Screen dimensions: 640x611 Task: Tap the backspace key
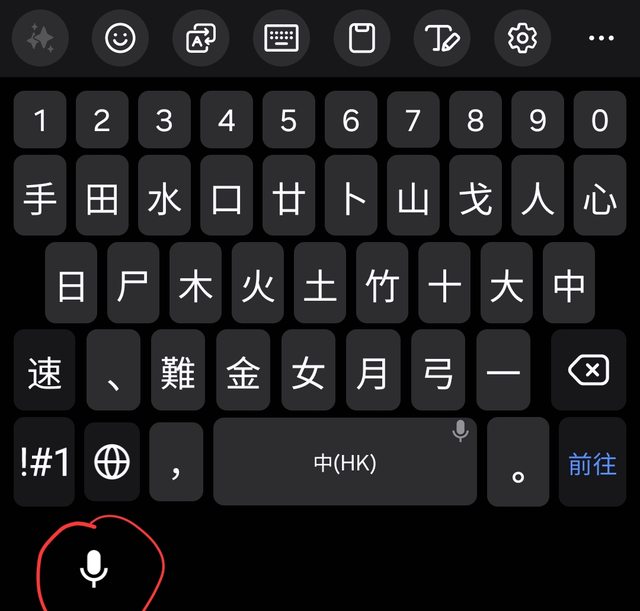(x=588, y=372)
